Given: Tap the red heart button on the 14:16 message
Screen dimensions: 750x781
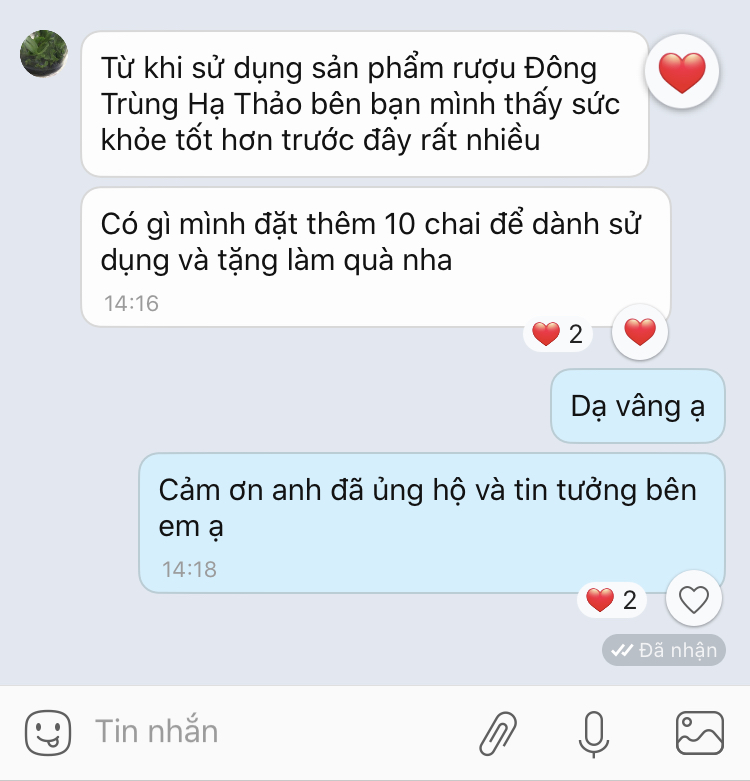Looking at the screenshot, I should [639, 332].
